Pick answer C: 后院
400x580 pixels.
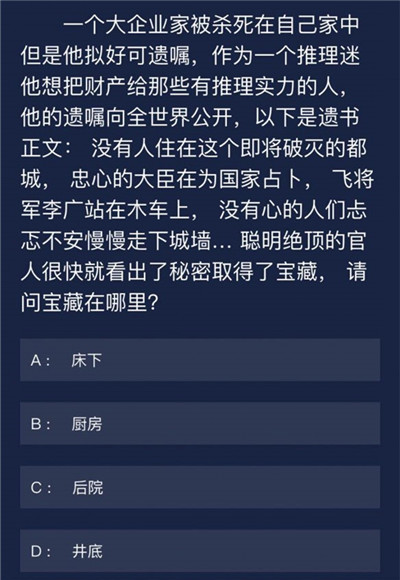pyautogui.click(x=200, y=487)
